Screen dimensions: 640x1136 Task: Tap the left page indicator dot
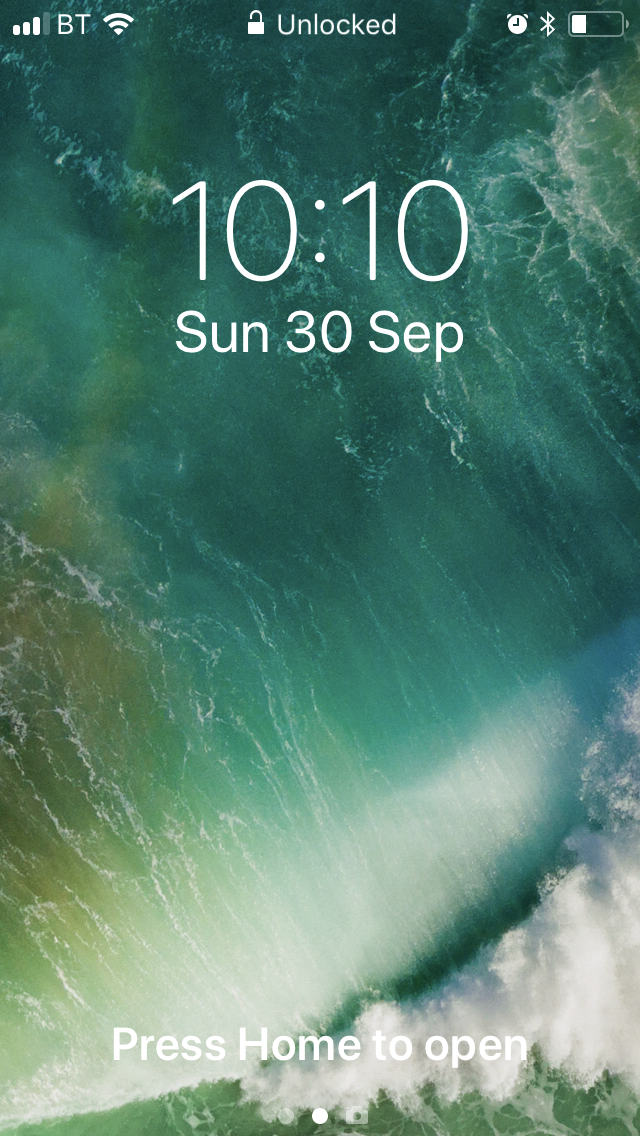286,1115
